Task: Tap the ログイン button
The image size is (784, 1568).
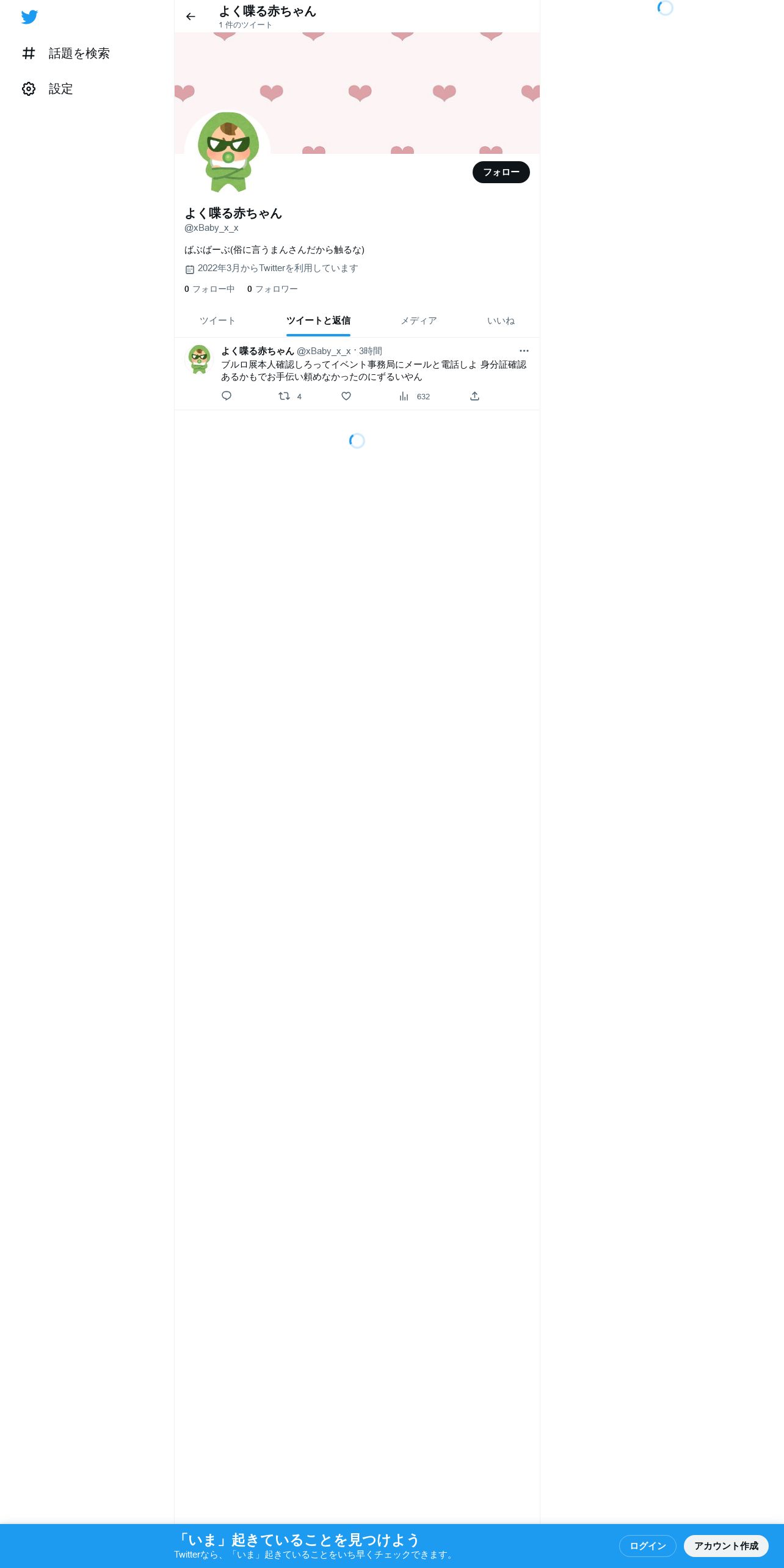Action: coord(647,1545)
